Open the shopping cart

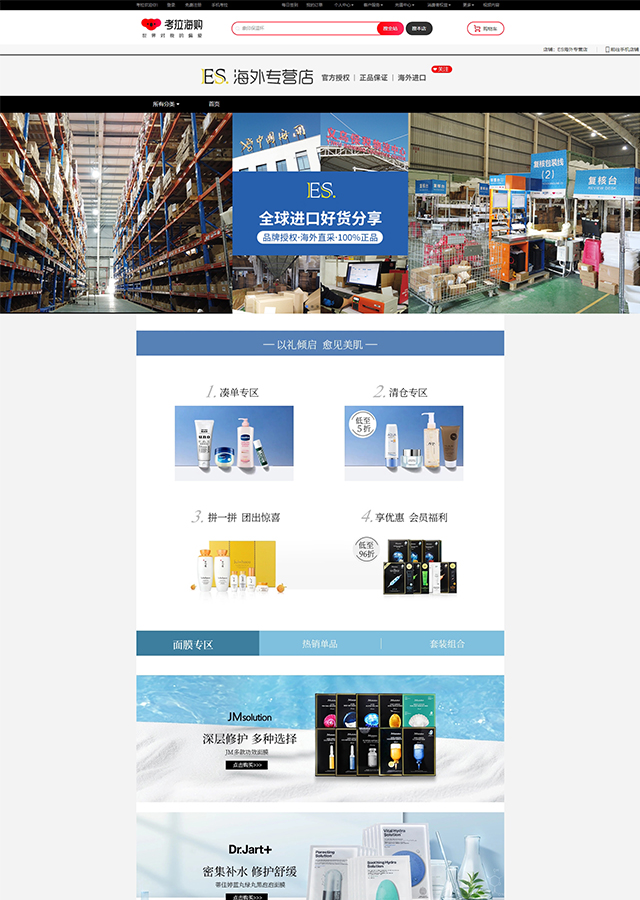[x=486, y=28]
